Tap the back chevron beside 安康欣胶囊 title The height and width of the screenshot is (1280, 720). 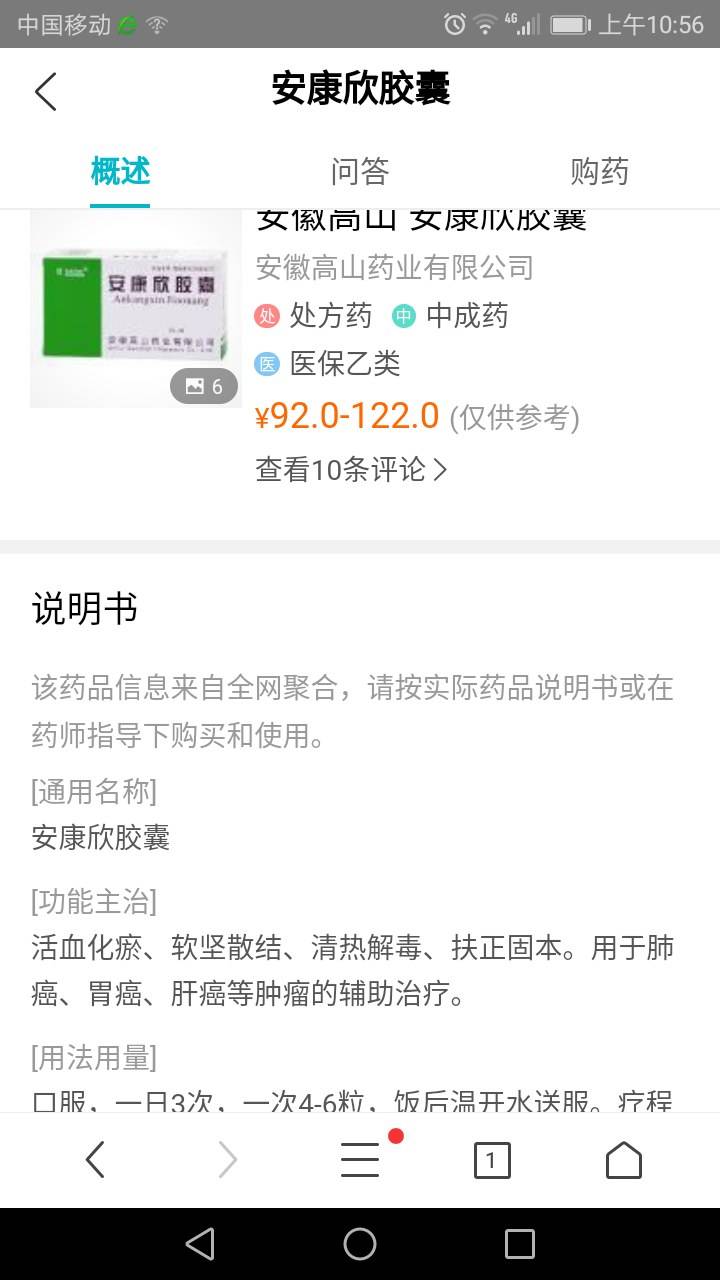44,91
